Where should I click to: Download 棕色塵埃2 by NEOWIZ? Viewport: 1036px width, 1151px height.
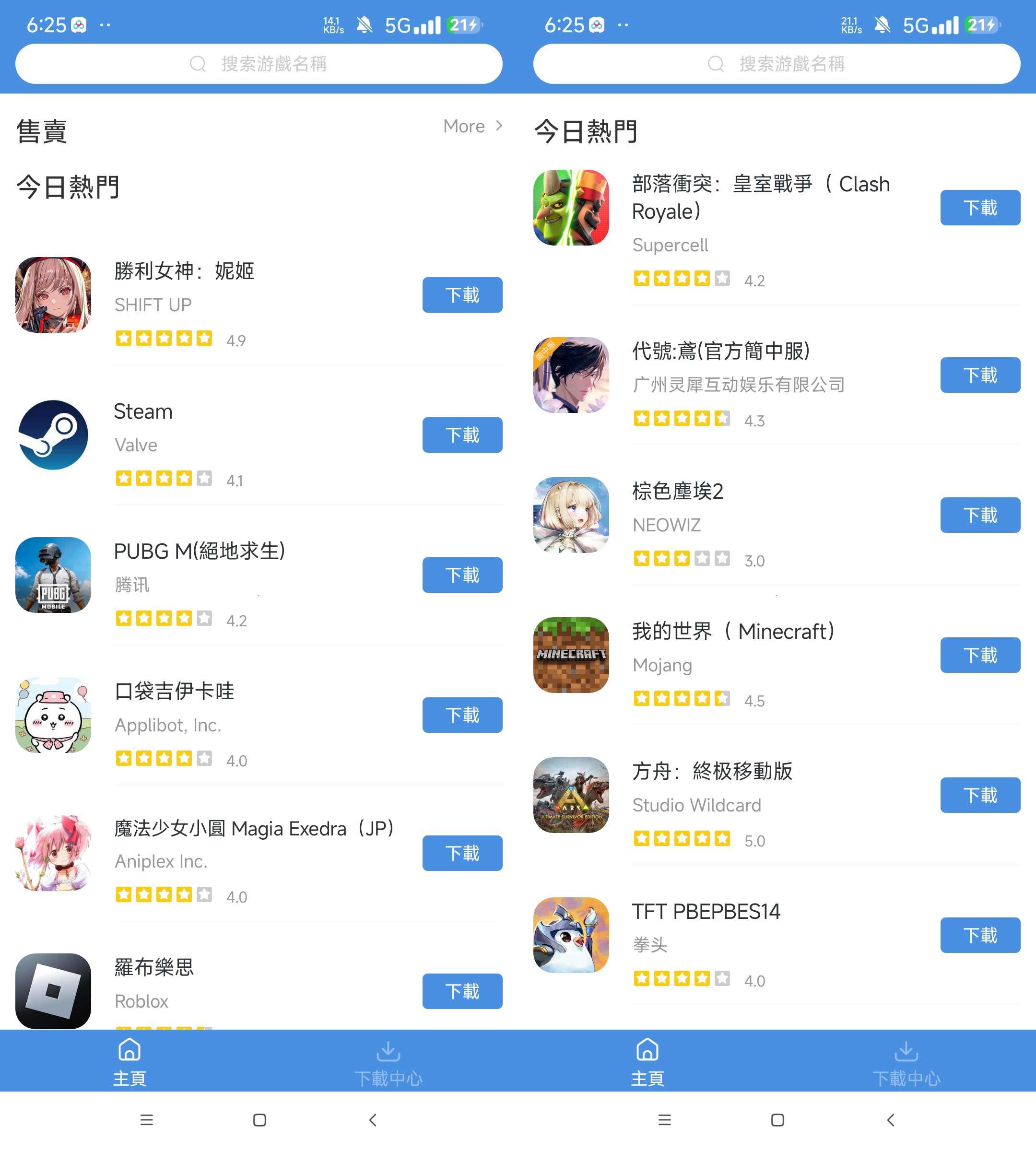[980, 515]
